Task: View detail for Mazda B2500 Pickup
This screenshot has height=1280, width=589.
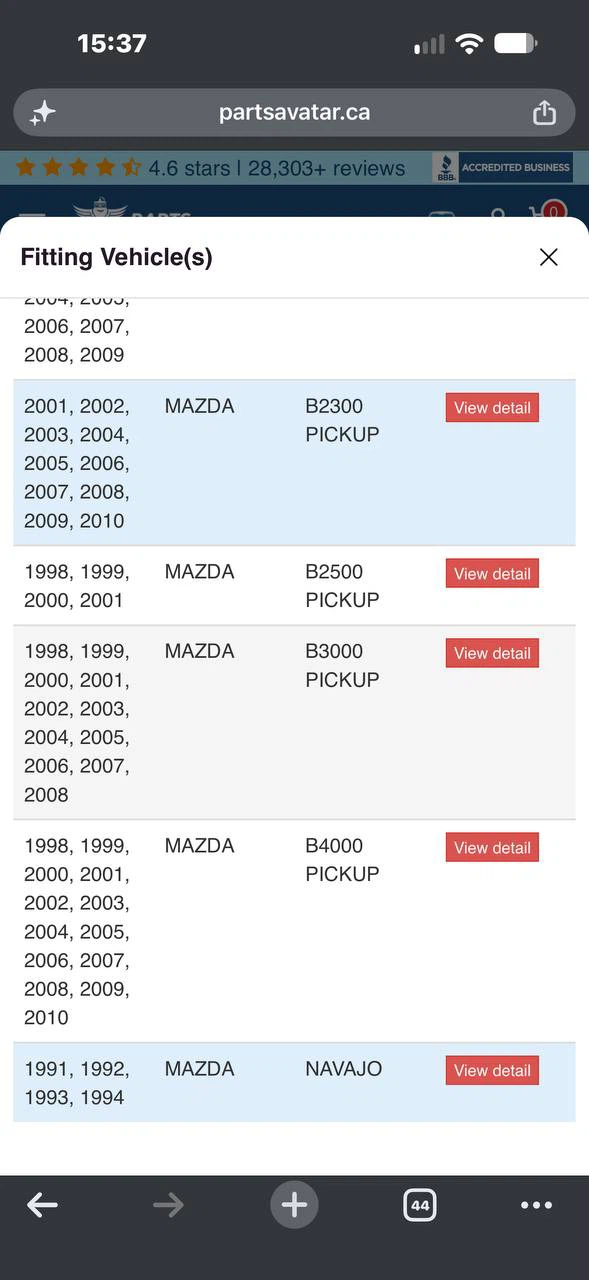Action: (x=492, y=574)
